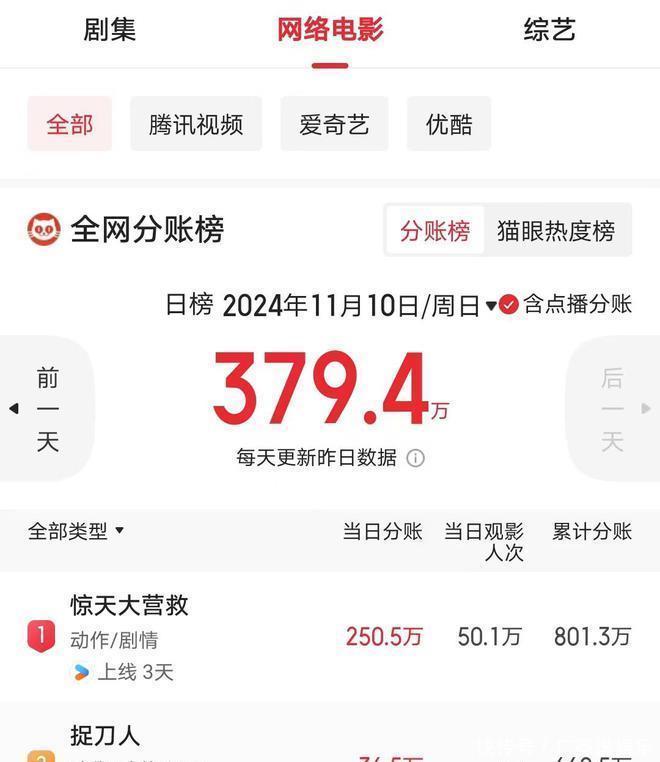660x762 pixels.
Task: Select the 全部 platform chip
Action: point(69,124)
